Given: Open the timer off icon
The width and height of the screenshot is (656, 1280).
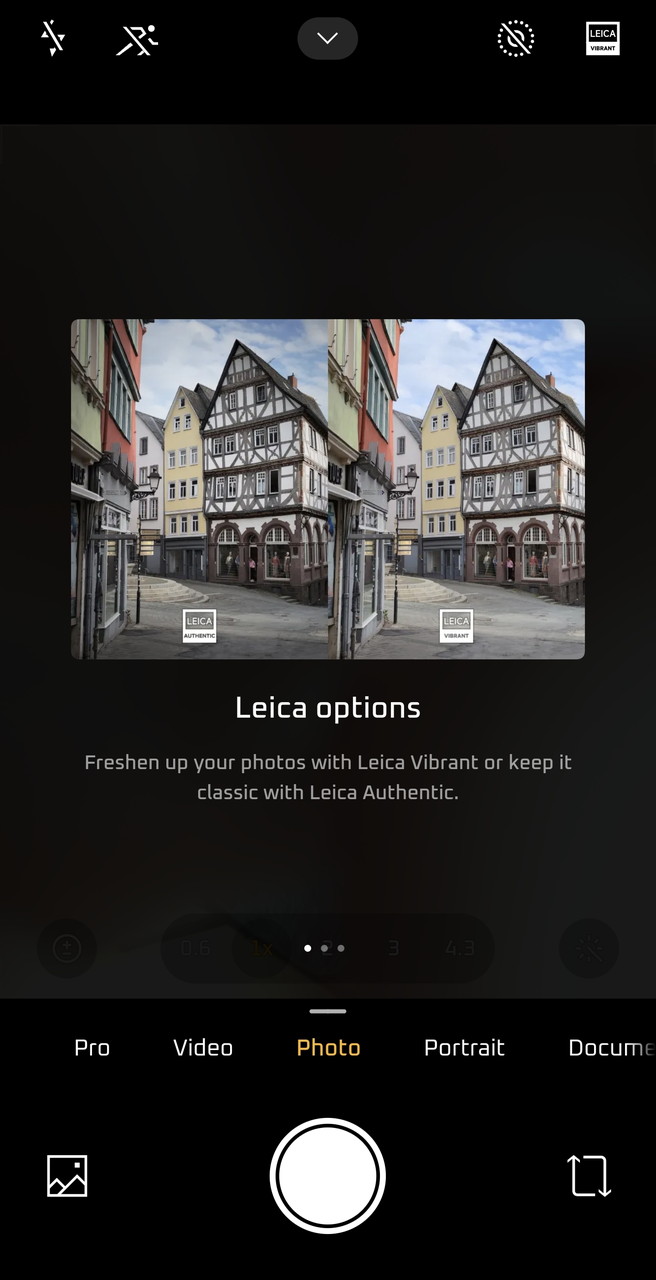Looking at the screenshot, I should click(x=516, y=39).
